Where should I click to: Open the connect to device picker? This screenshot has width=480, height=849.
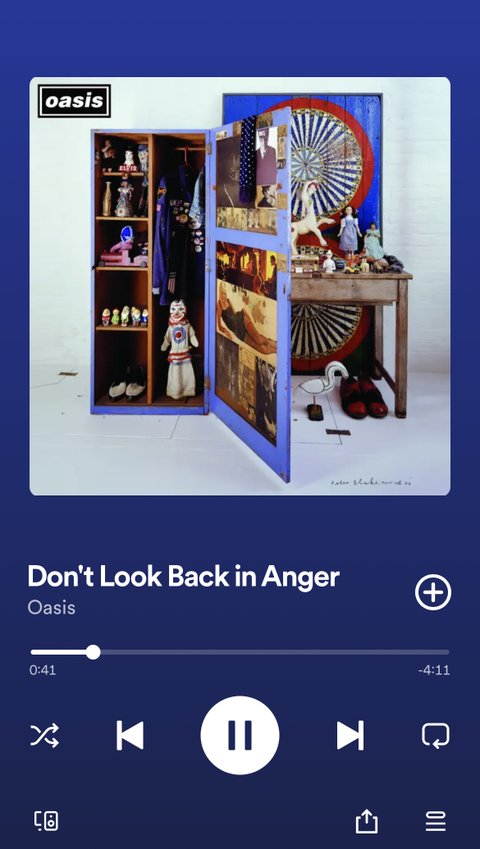point(47,821)
